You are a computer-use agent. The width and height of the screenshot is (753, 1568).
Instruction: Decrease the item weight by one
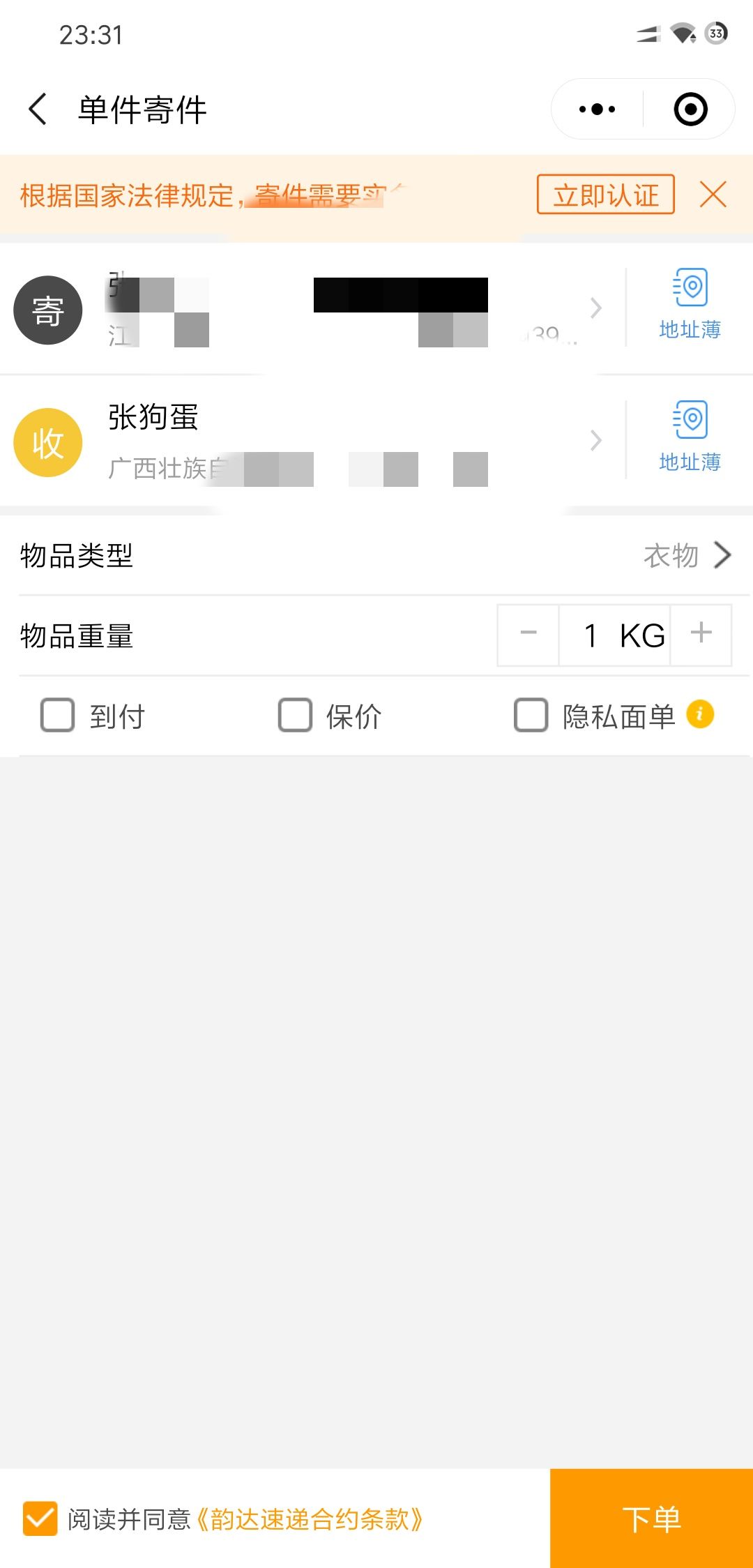pos(528,634)
